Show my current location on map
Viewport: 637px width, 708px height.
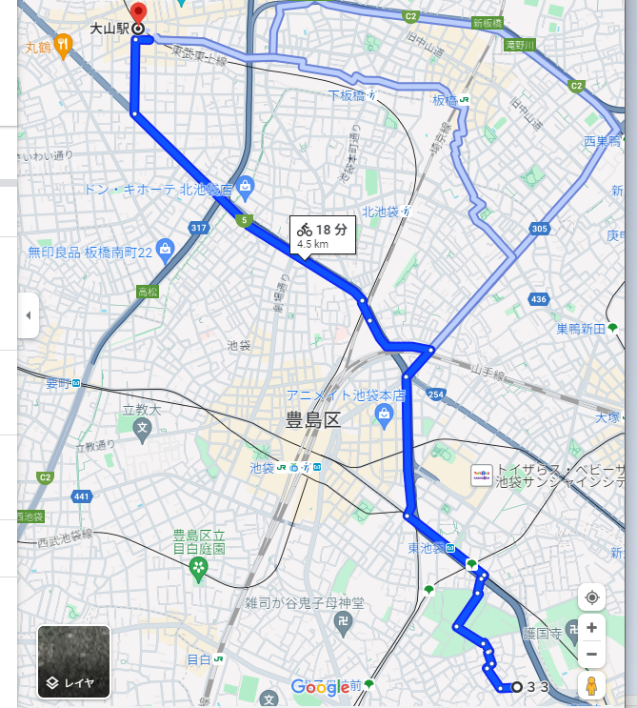pos(591,598)
